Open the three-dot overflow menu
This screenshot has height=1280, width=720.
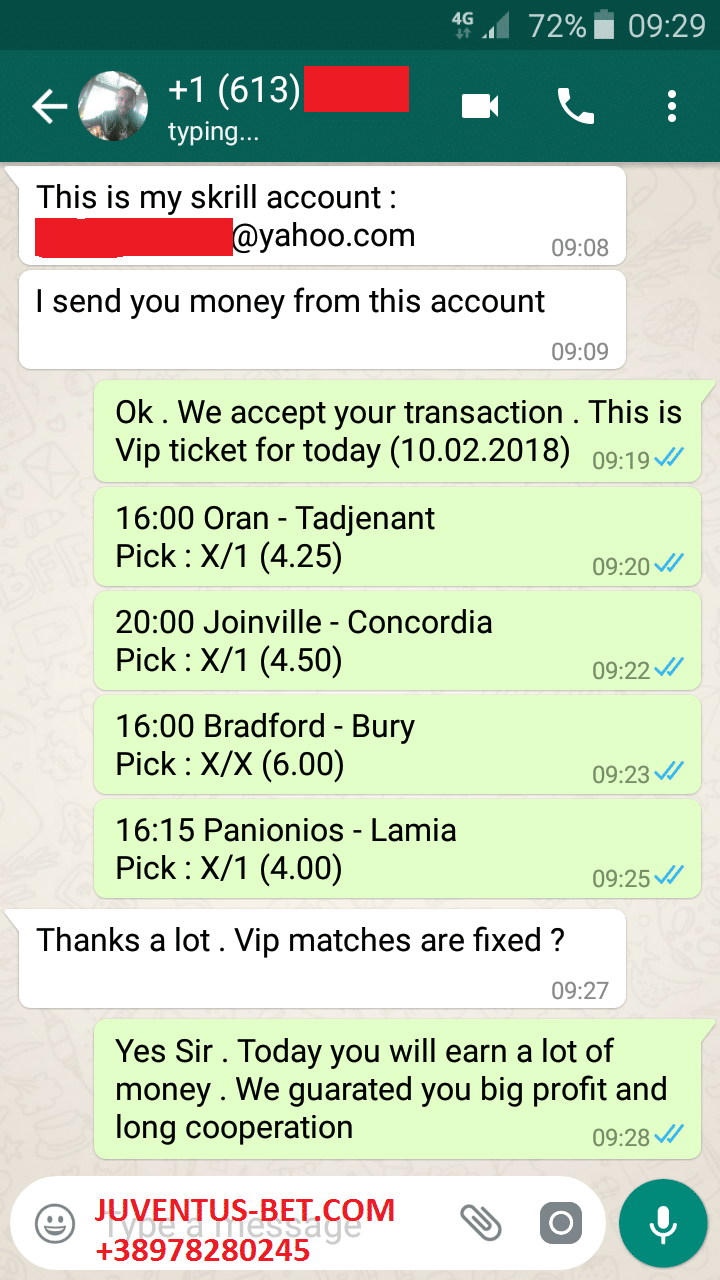pyautogui.click(x=672, y=106)
